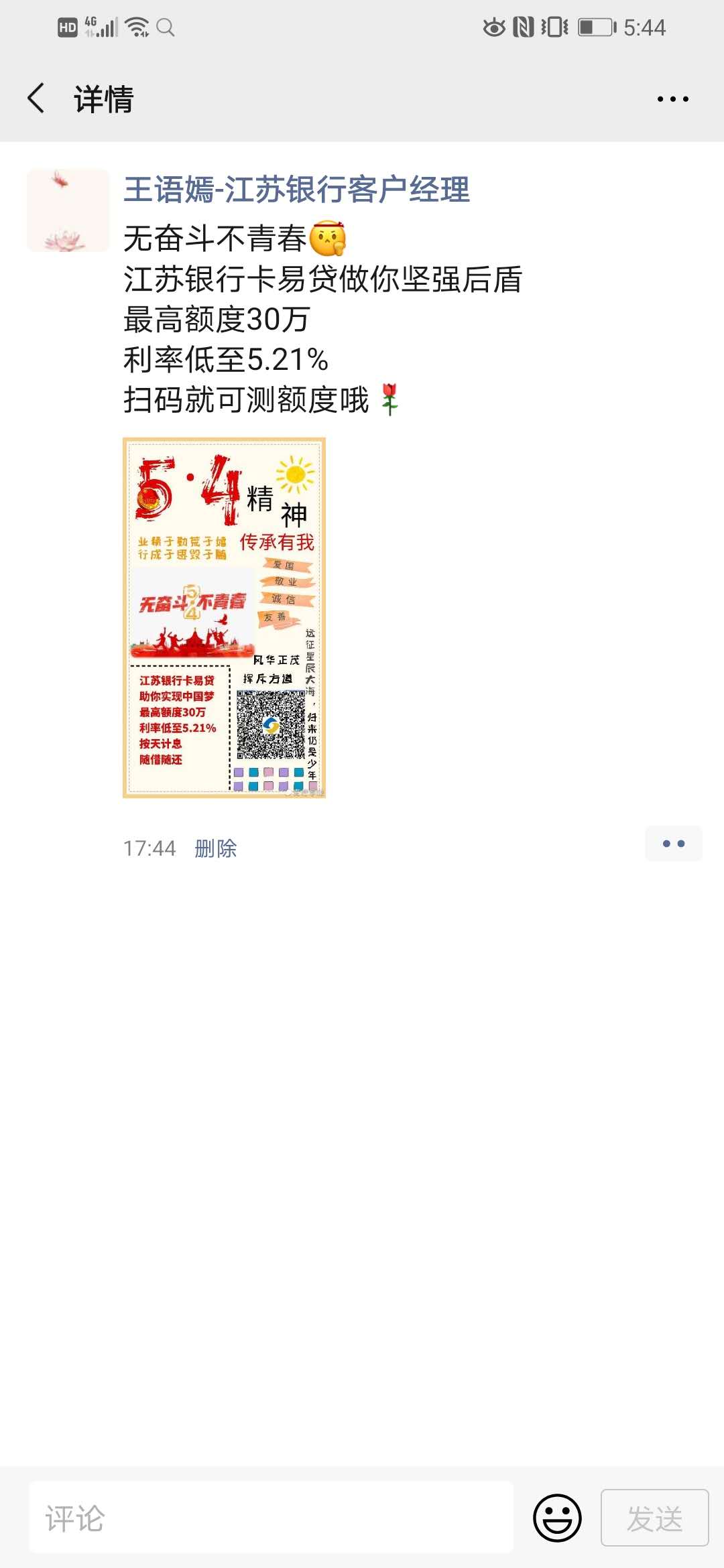The width and height of the screenshot is (724, 1568).
Task: Focus the 评论 comment field
Action: (271, 1518)
